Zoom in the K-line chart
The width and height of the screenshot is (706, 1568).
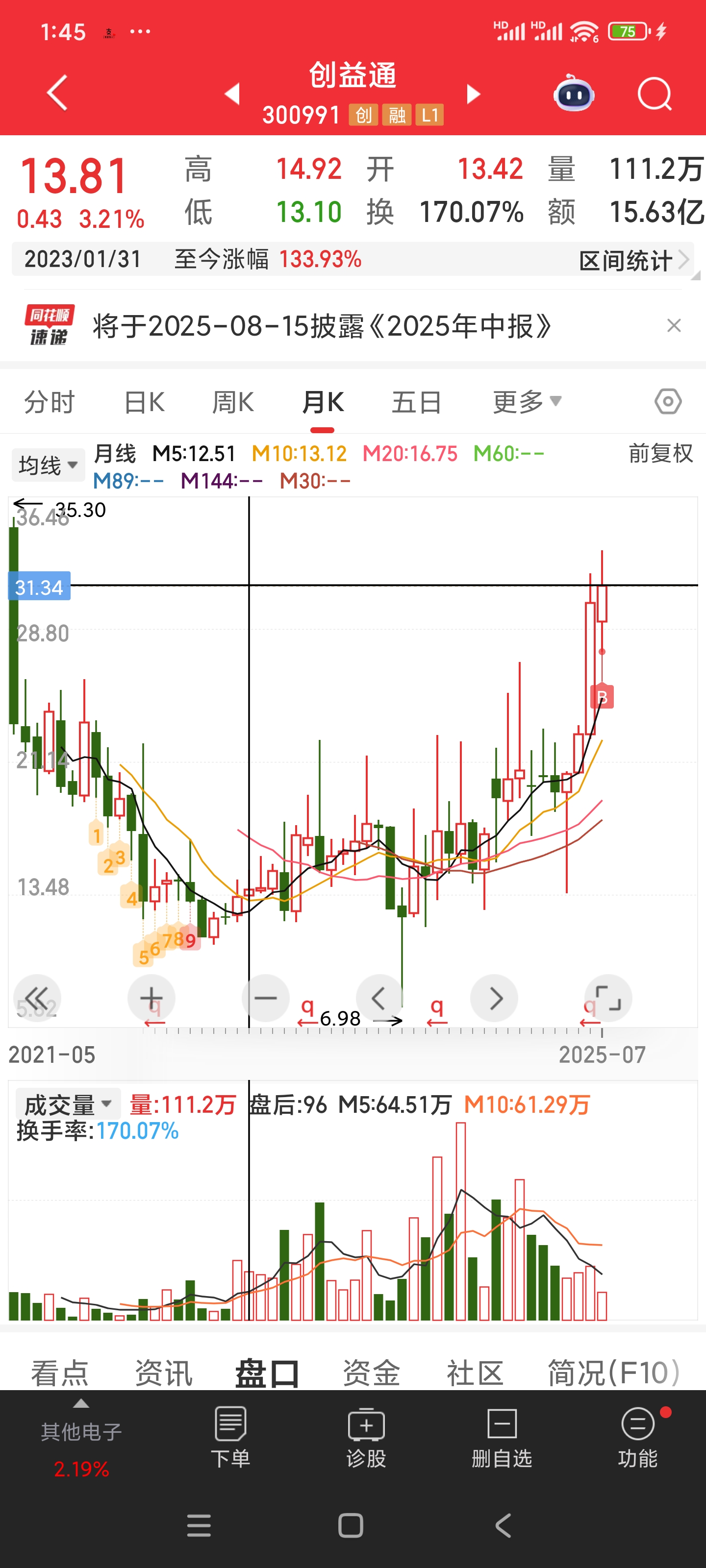[151, 998]
